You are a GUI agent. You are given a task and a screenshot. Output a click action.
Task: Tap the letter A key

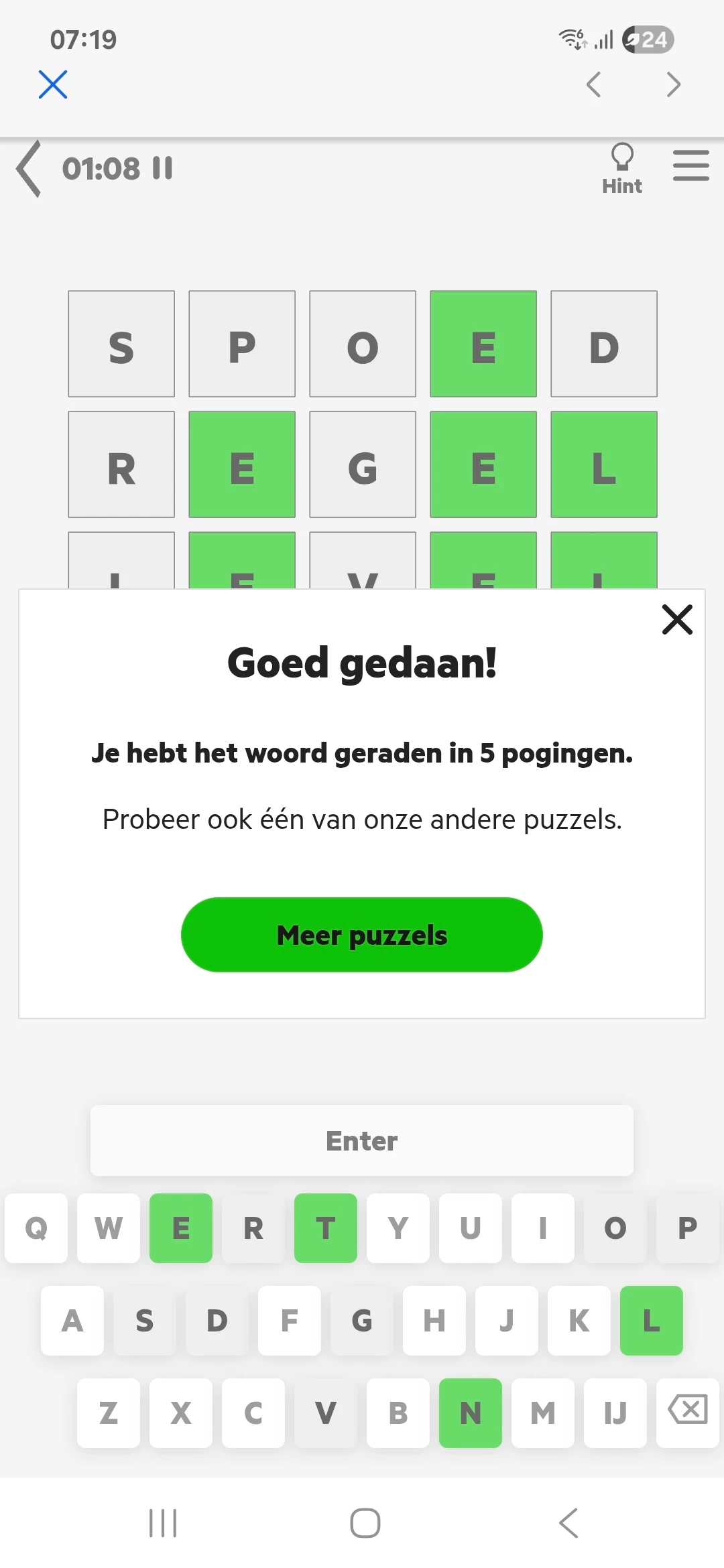[x=72, y=1321]
